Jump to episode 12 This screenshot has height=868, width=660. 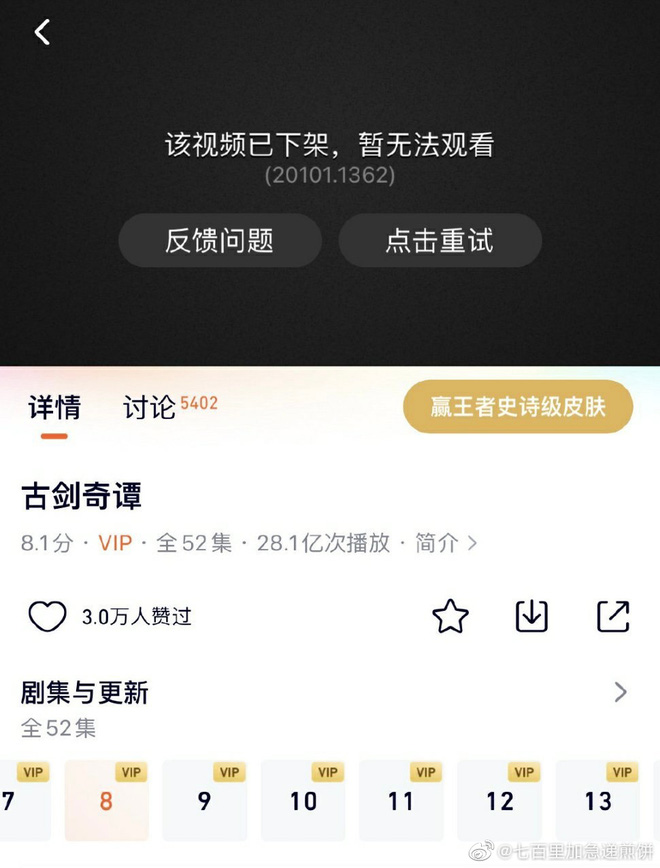499,800
